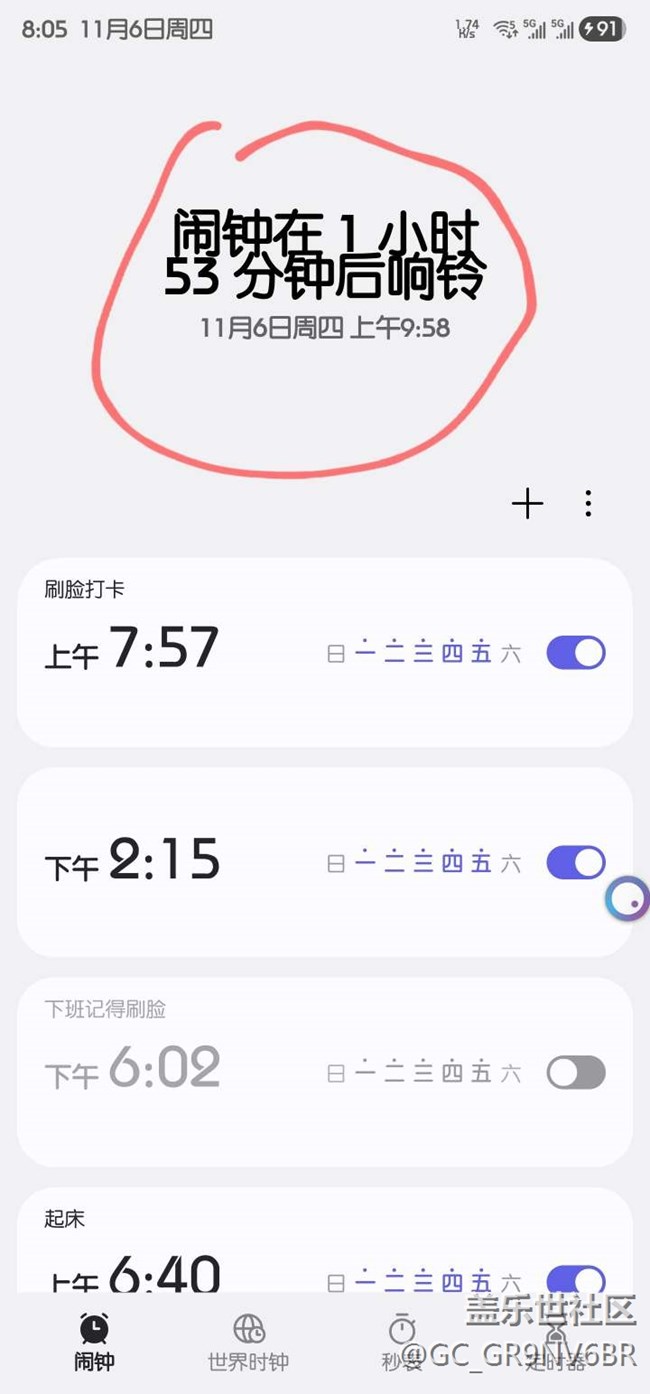
Task: Go to the 秒表 stopwatch tab
Action: [402, 1342]
